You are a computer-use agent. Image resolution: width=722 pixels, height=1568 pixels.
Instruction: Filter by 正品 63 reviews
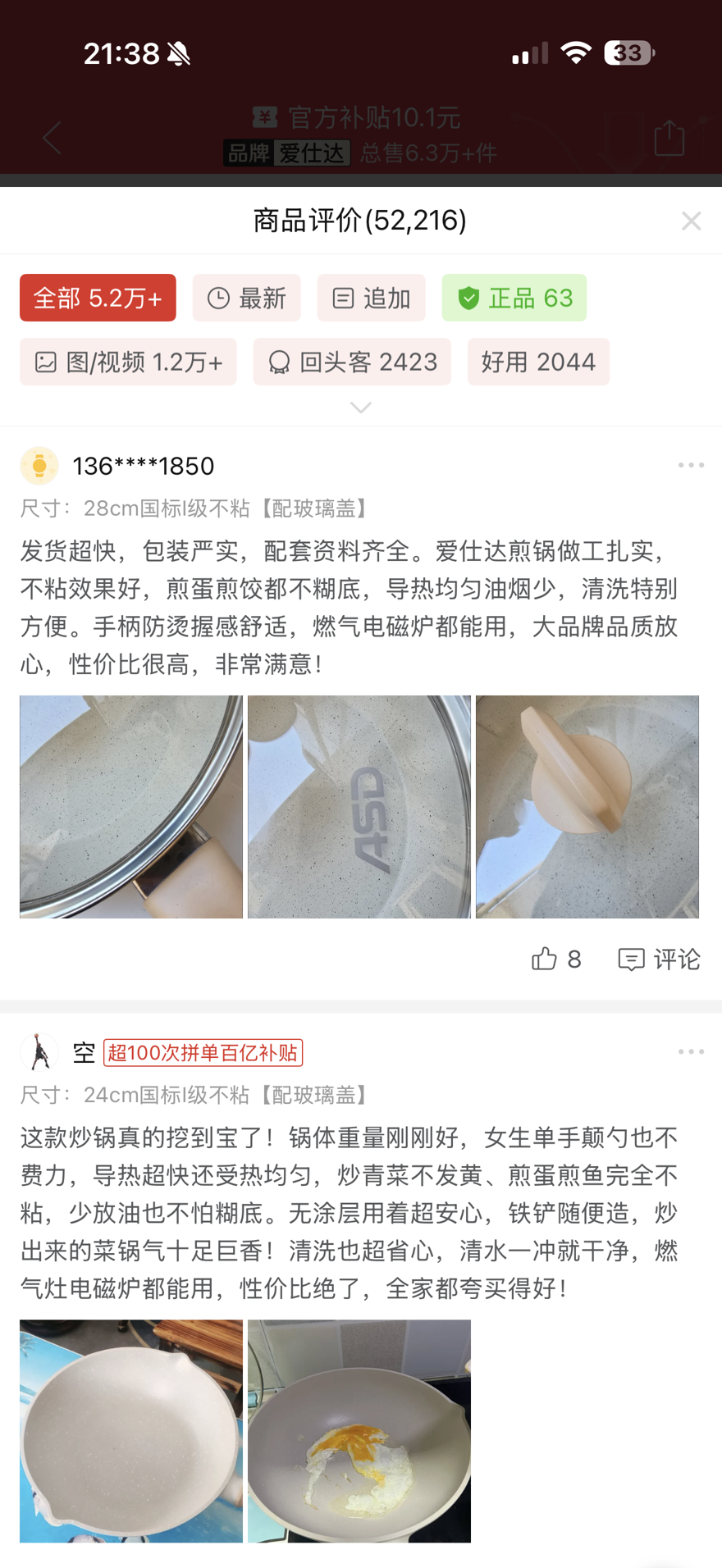tap(514, 298)
